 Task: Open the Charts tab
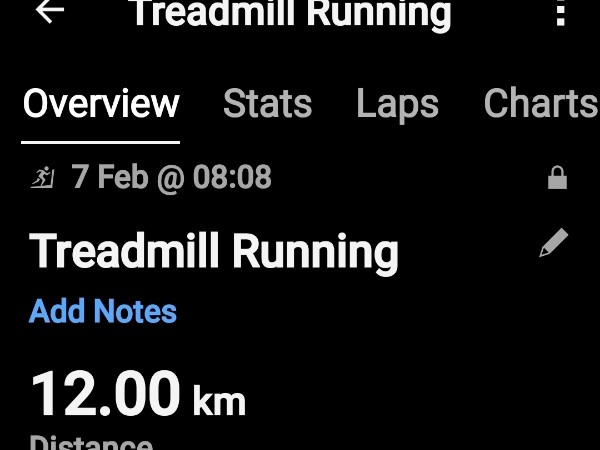click(540, 104)
